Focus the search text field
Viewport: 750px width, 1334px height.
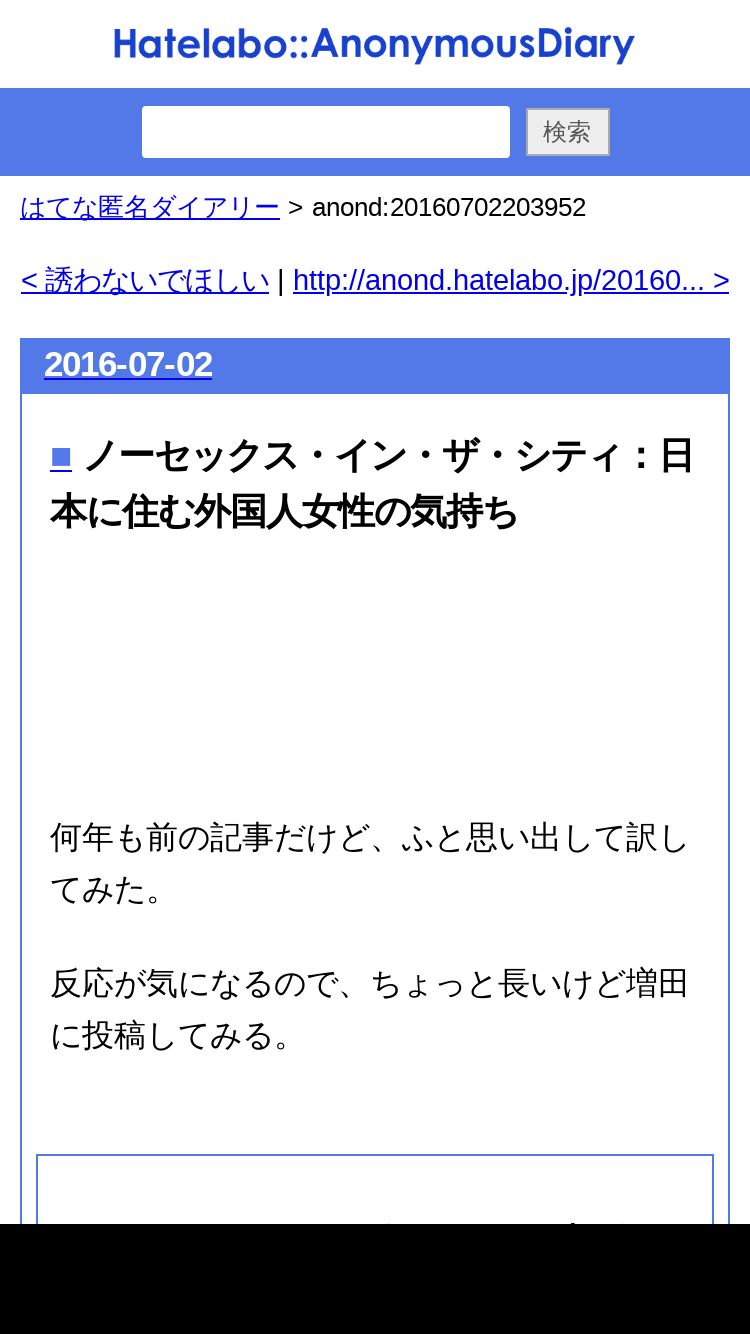326,132
